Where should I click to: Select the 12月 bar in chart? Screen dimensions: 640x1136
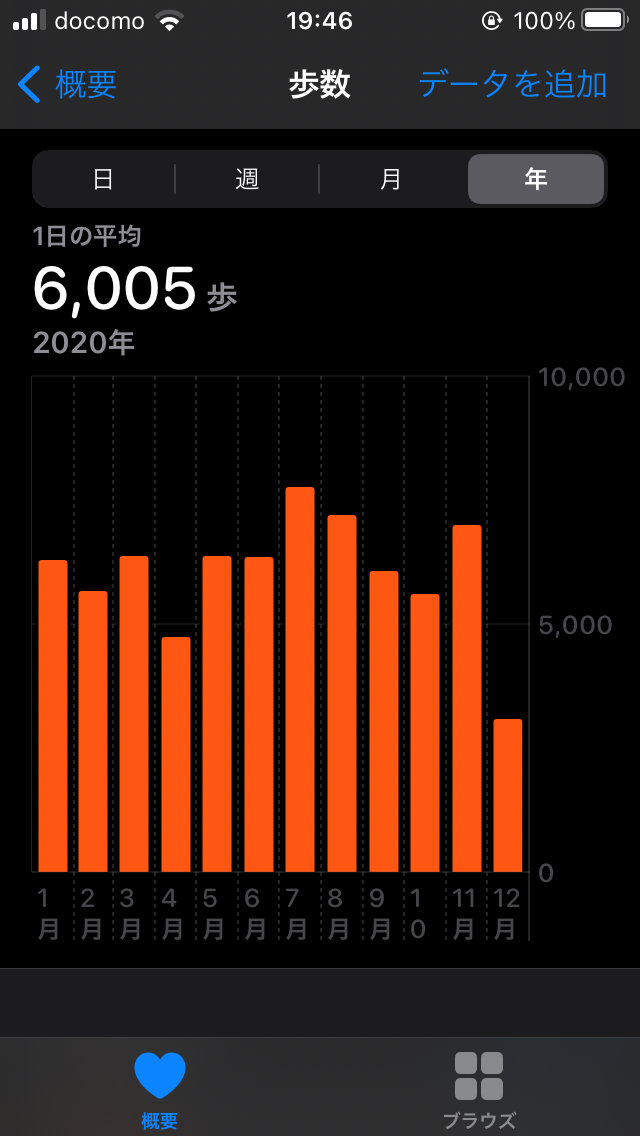(507, 795)
